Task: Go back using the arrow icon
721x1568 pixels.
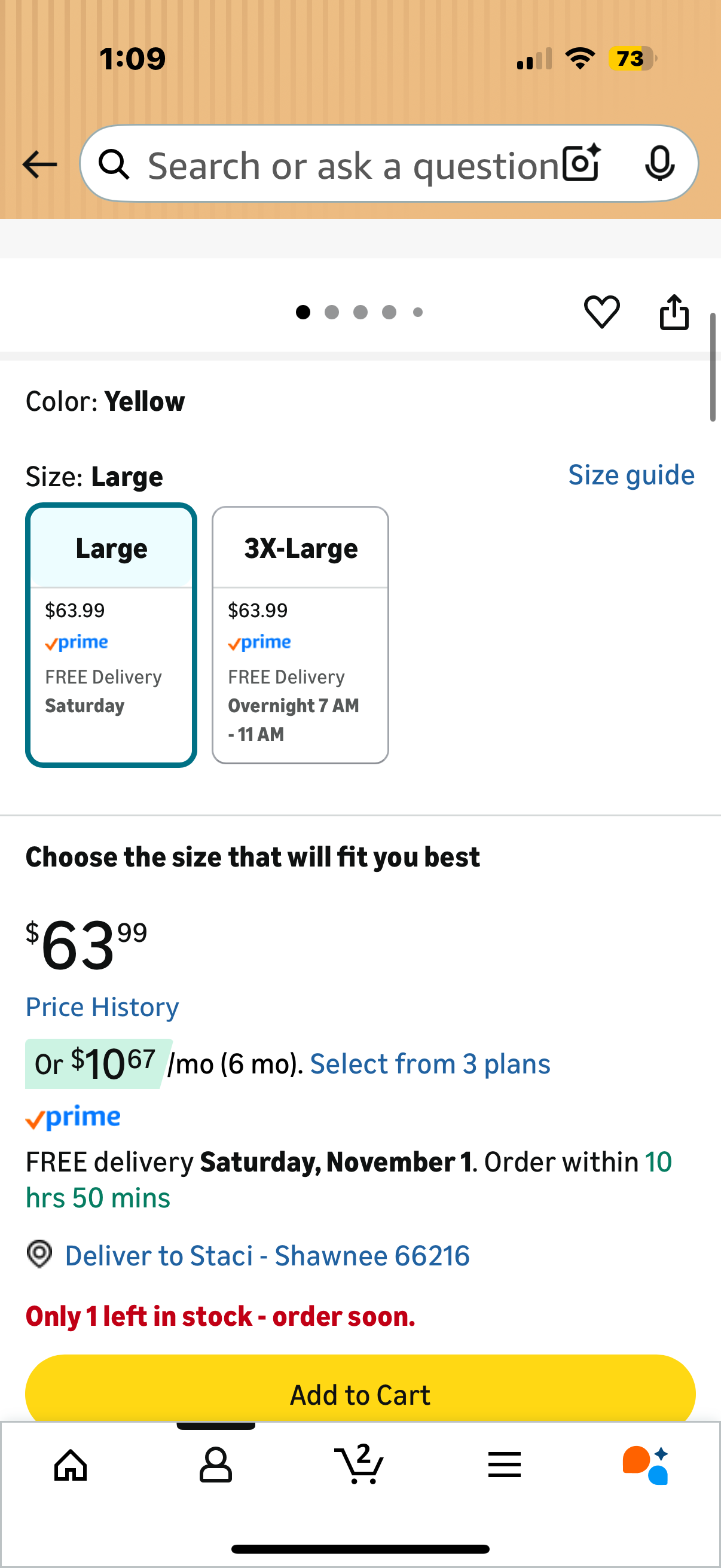Action: coord(39,164)
